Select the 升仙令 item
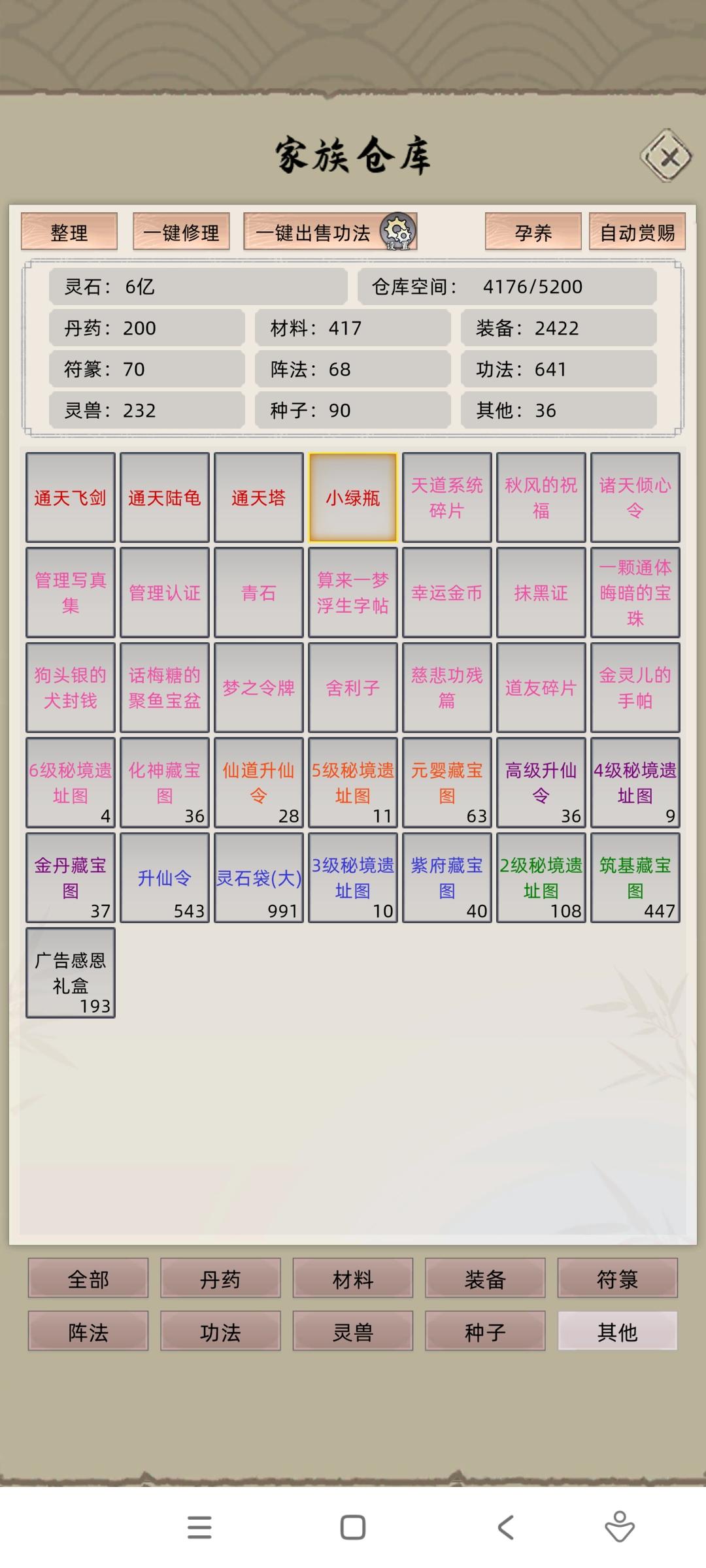 point(164,877)
